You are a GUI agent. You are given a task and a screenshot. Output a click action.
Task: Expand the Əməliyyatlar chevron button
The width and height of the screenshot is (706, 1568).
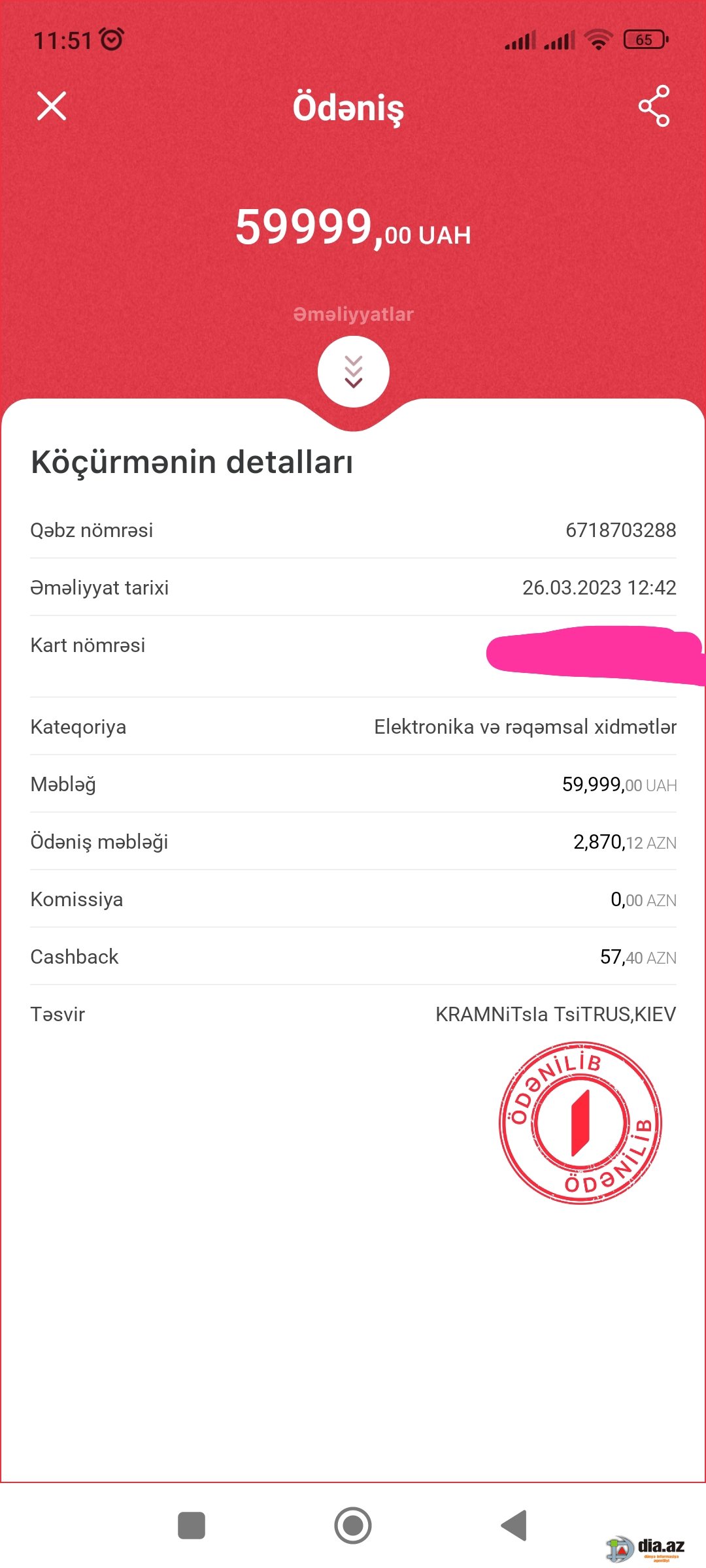(354, 372)
